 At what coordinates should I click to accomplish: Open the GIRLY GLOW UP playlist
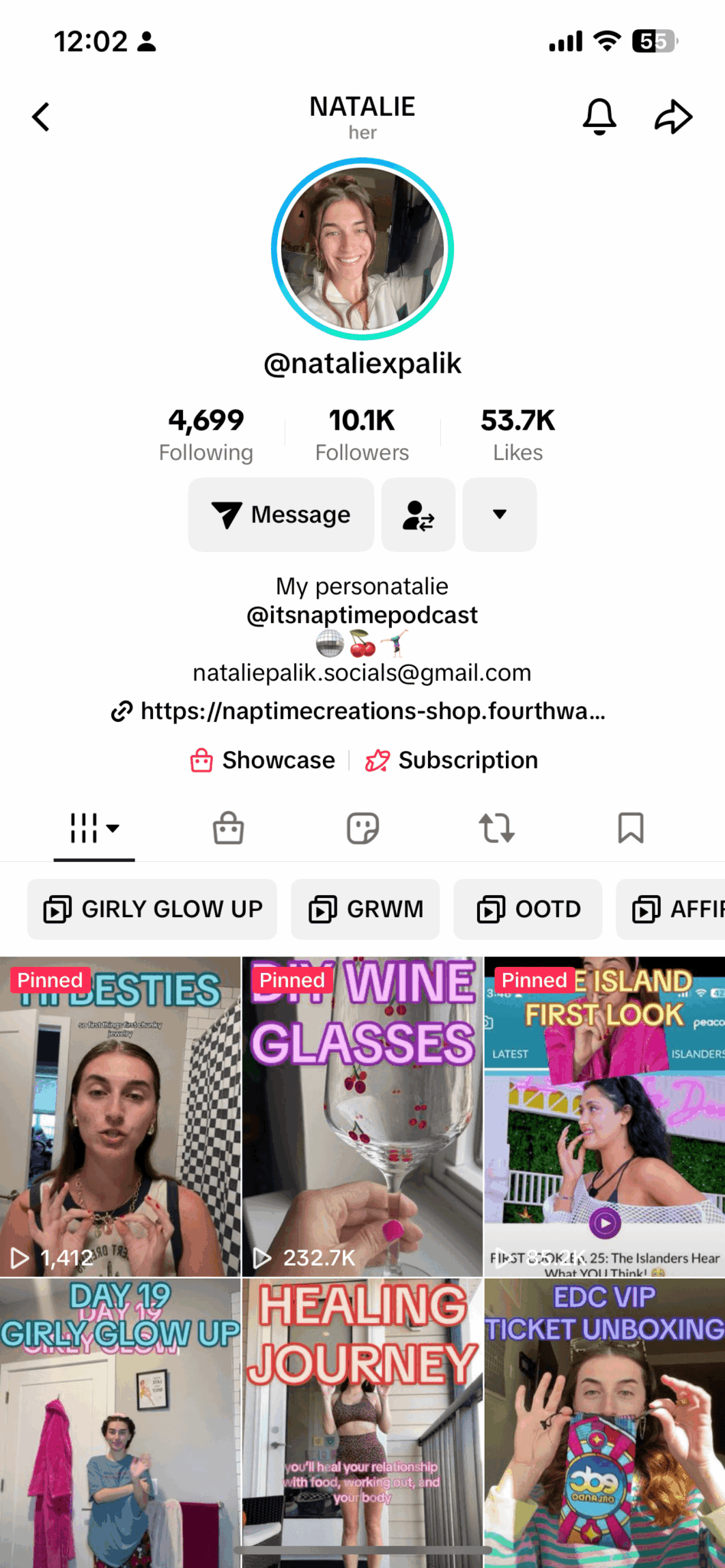(x=152, y=910)
